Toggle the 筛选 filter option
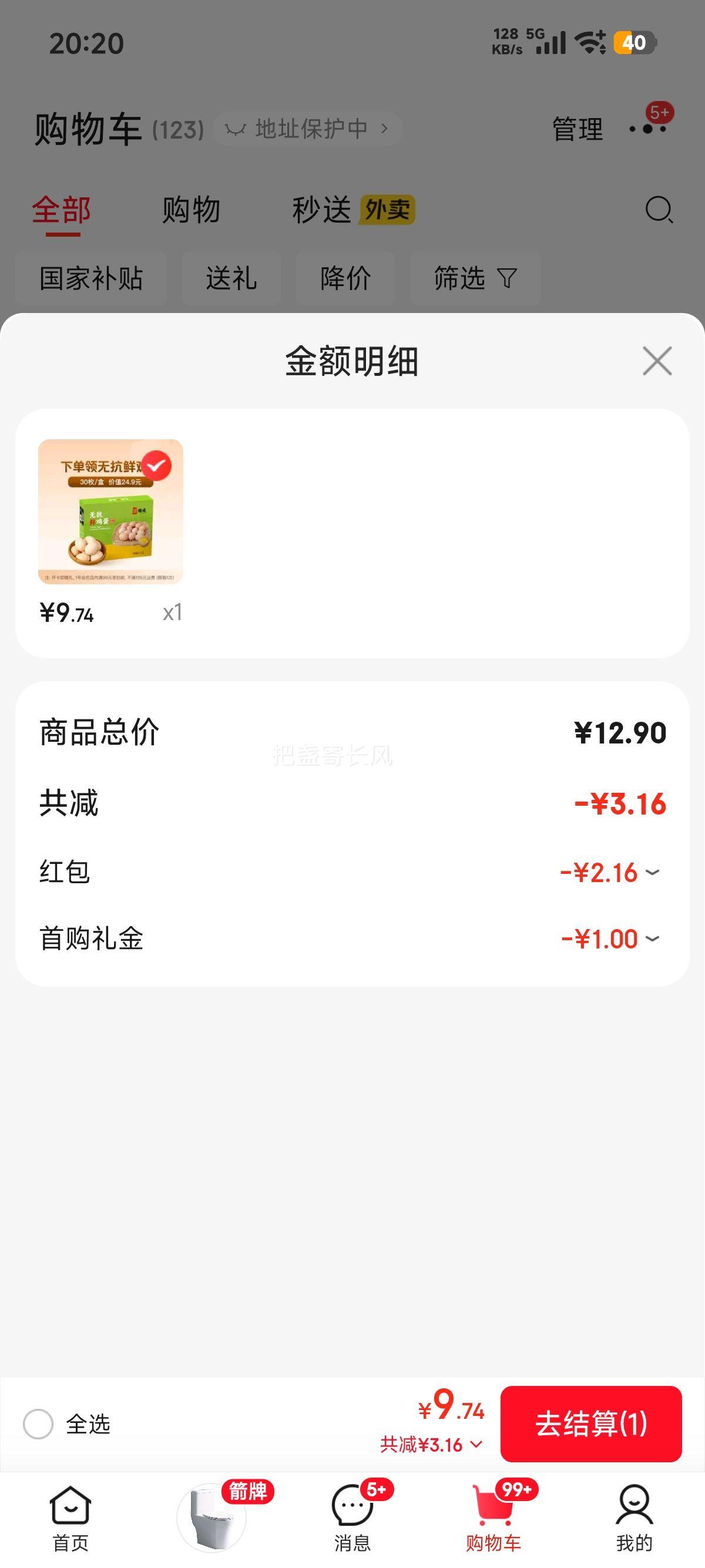The image size is (705, 1568). pyautogui.click(x=476, y=278)
